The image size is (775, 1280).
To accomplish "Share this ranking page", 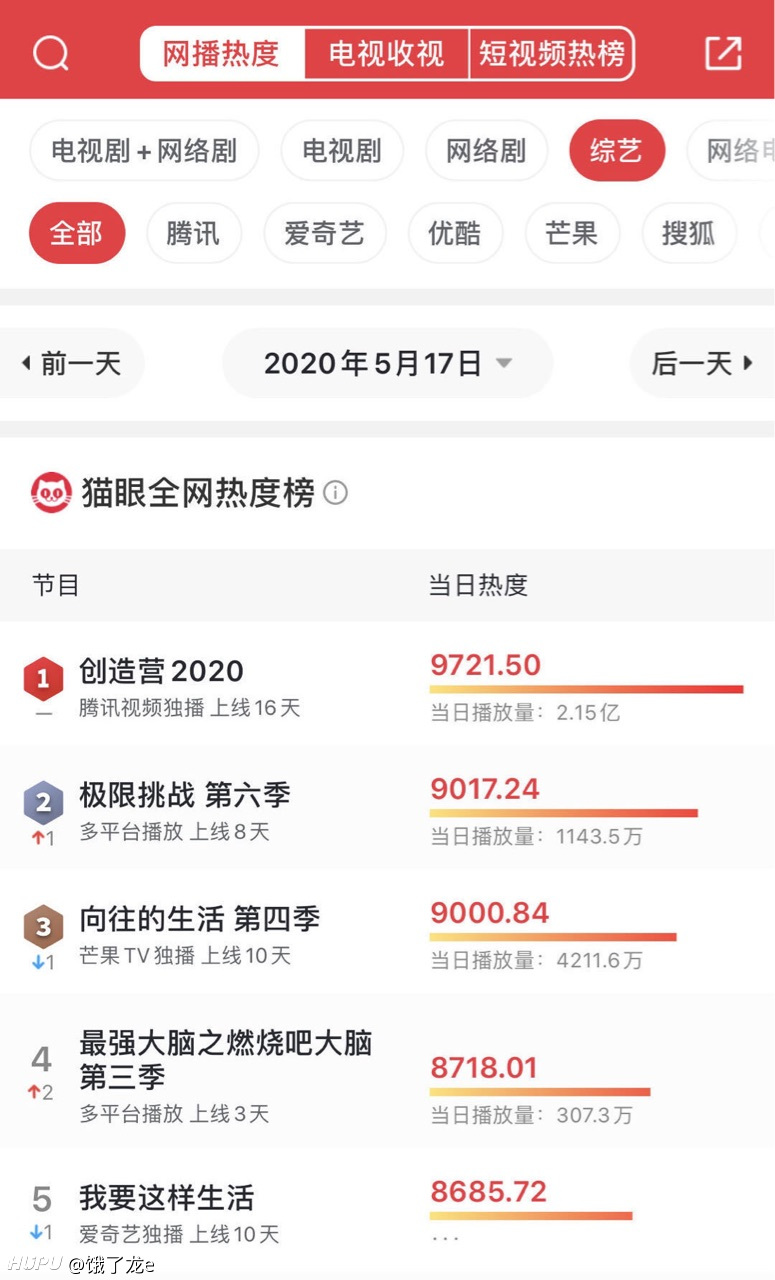I will (x=723, y=53).
